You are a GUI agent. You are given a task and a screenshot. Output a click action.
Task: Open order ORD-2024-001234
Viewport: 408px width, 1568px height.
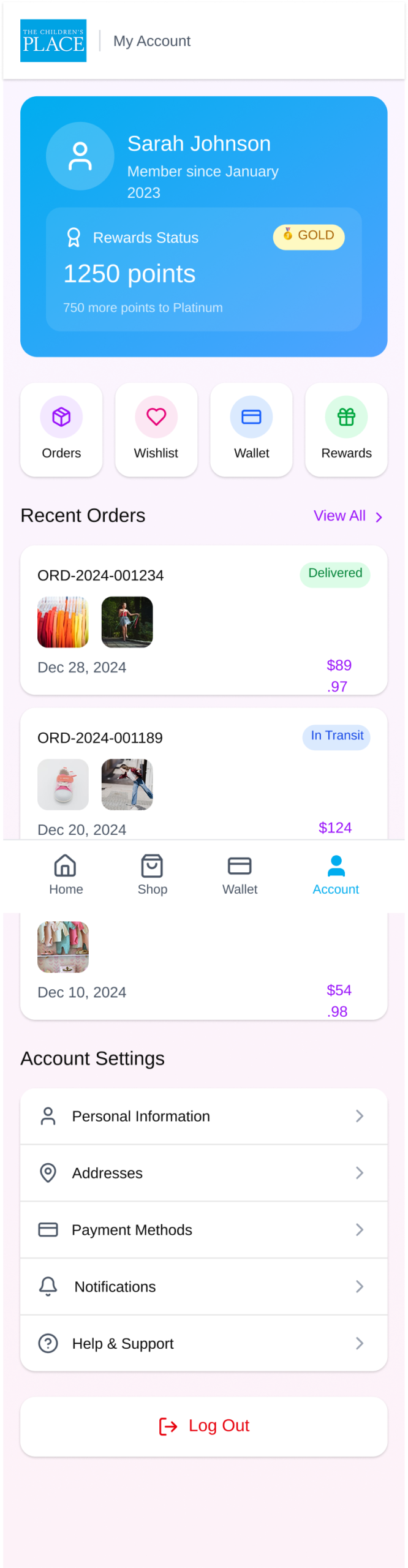click(203, 620)
